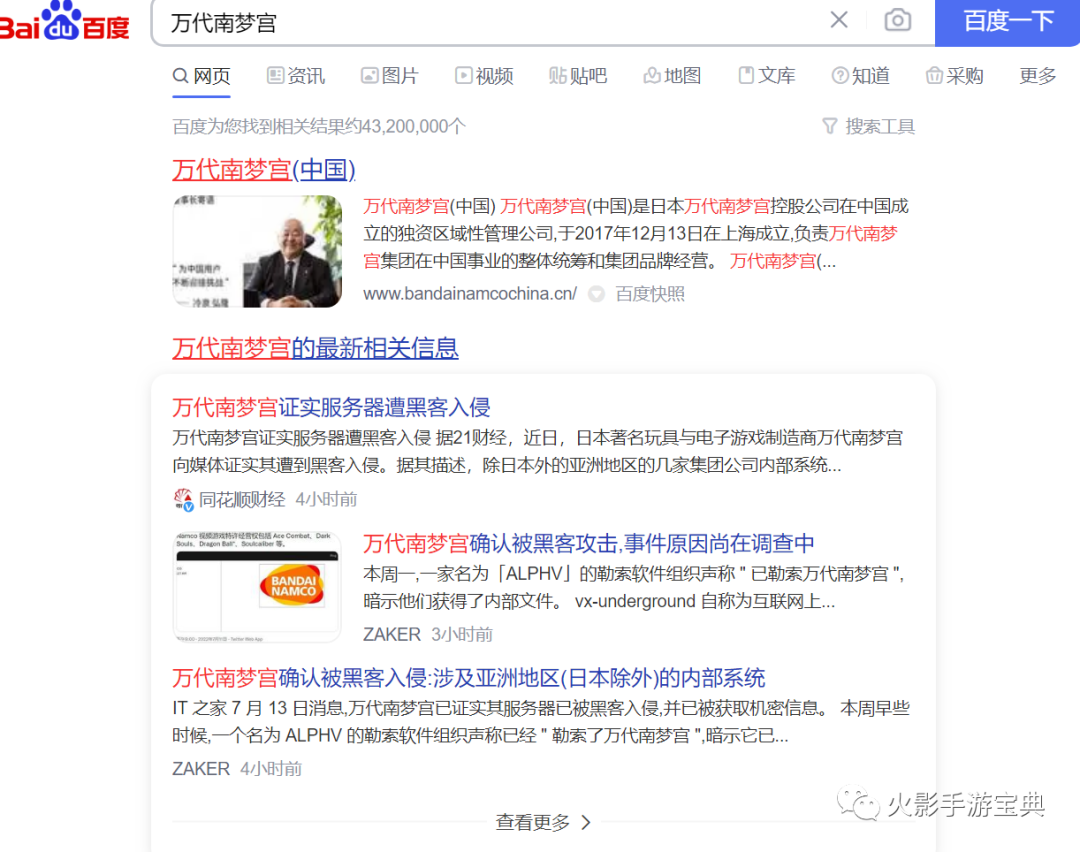The height and width of the screenshot is (852, 1080).
Task: Focus the search box containing 万代南梦宫
Action: (480, 22)
